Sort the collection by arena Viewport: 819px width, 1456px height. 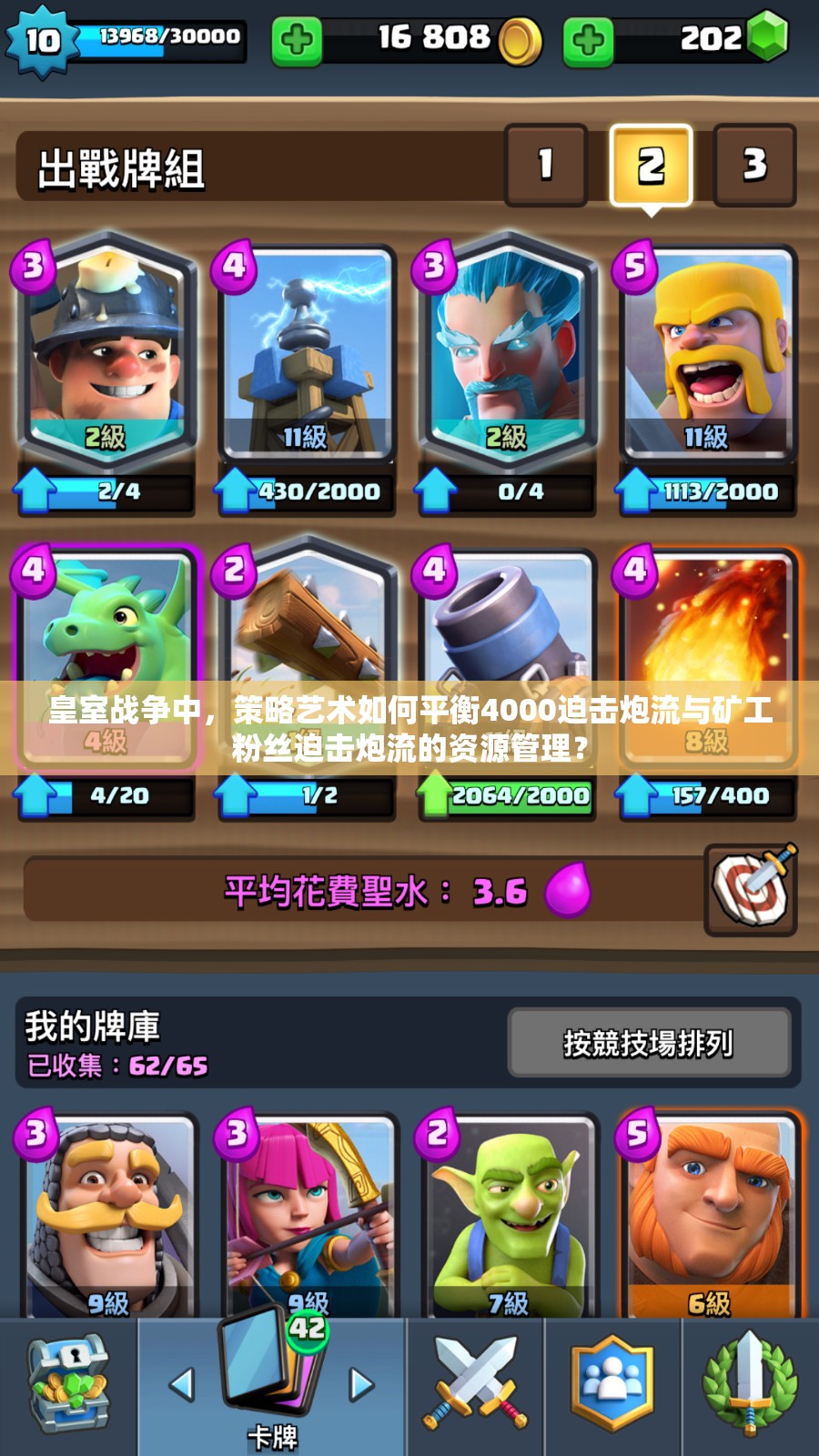648,1043
